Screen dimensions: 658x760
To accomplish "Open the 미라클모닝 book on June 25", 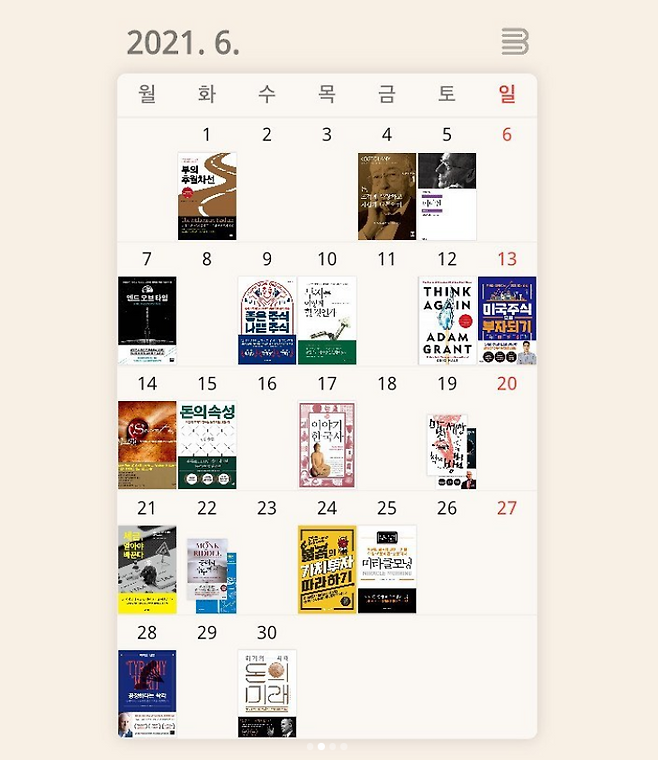I will pos(387,569).
